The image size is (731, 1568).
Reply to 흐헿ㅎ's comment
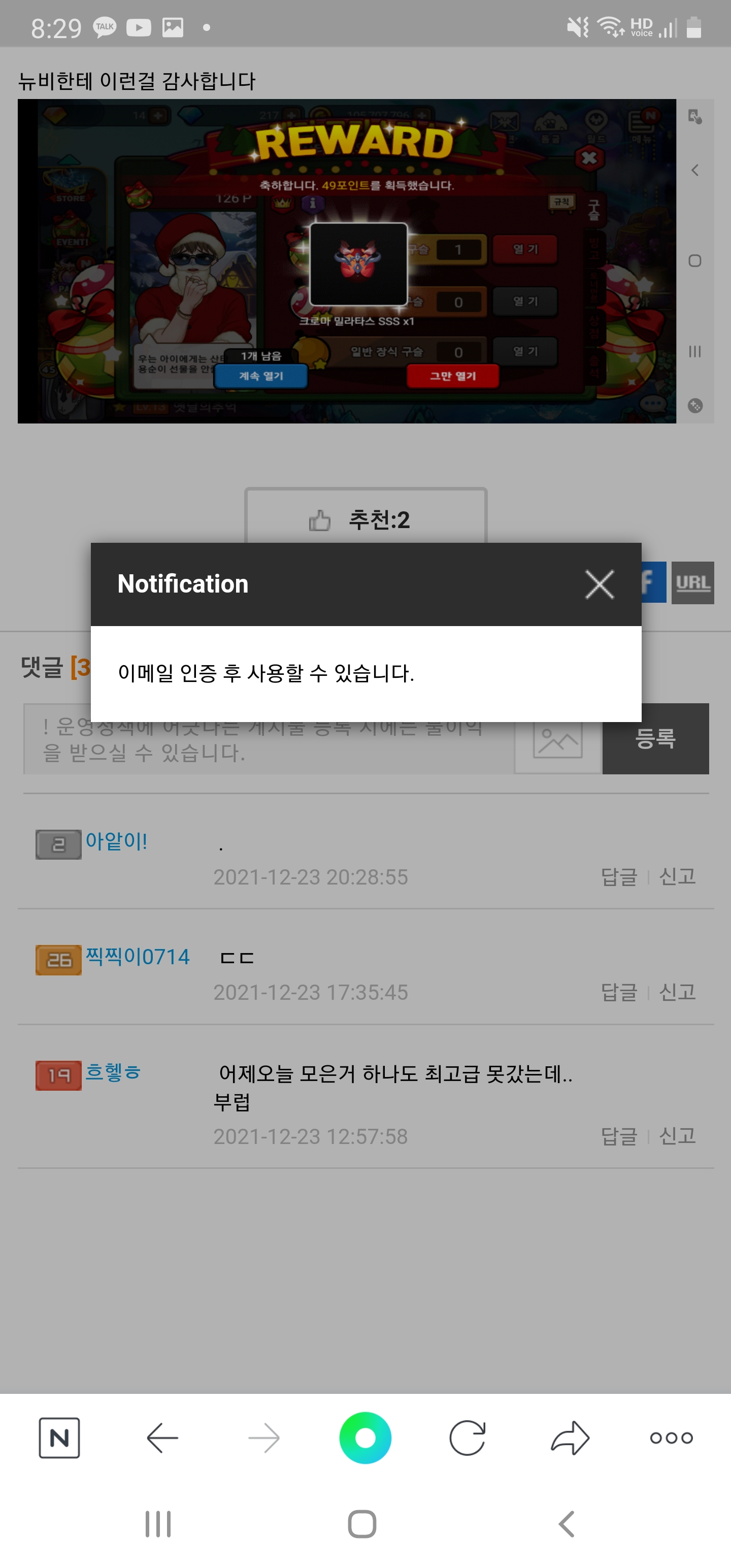619,1136
